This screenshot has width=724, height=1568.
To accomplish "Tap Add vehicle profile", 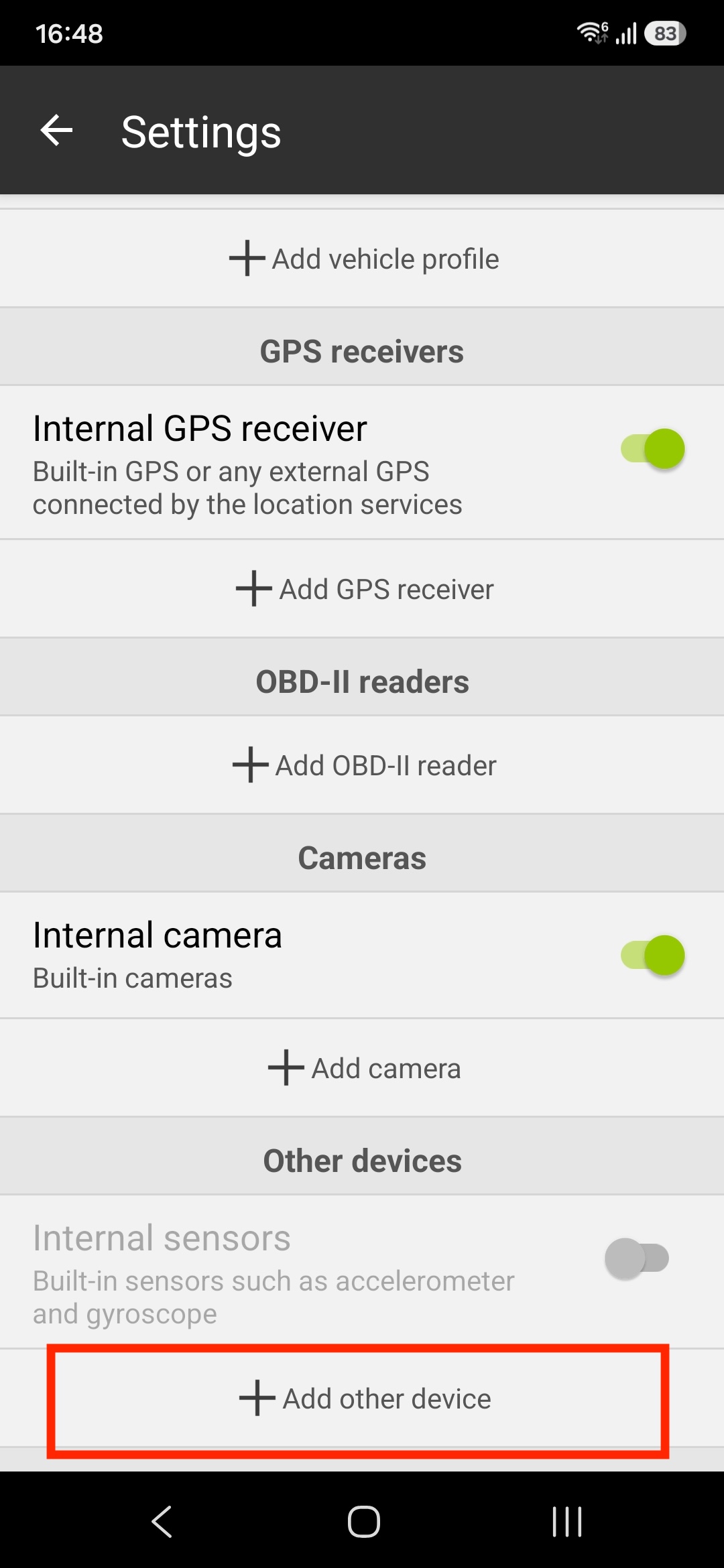I will click(362, 259).
